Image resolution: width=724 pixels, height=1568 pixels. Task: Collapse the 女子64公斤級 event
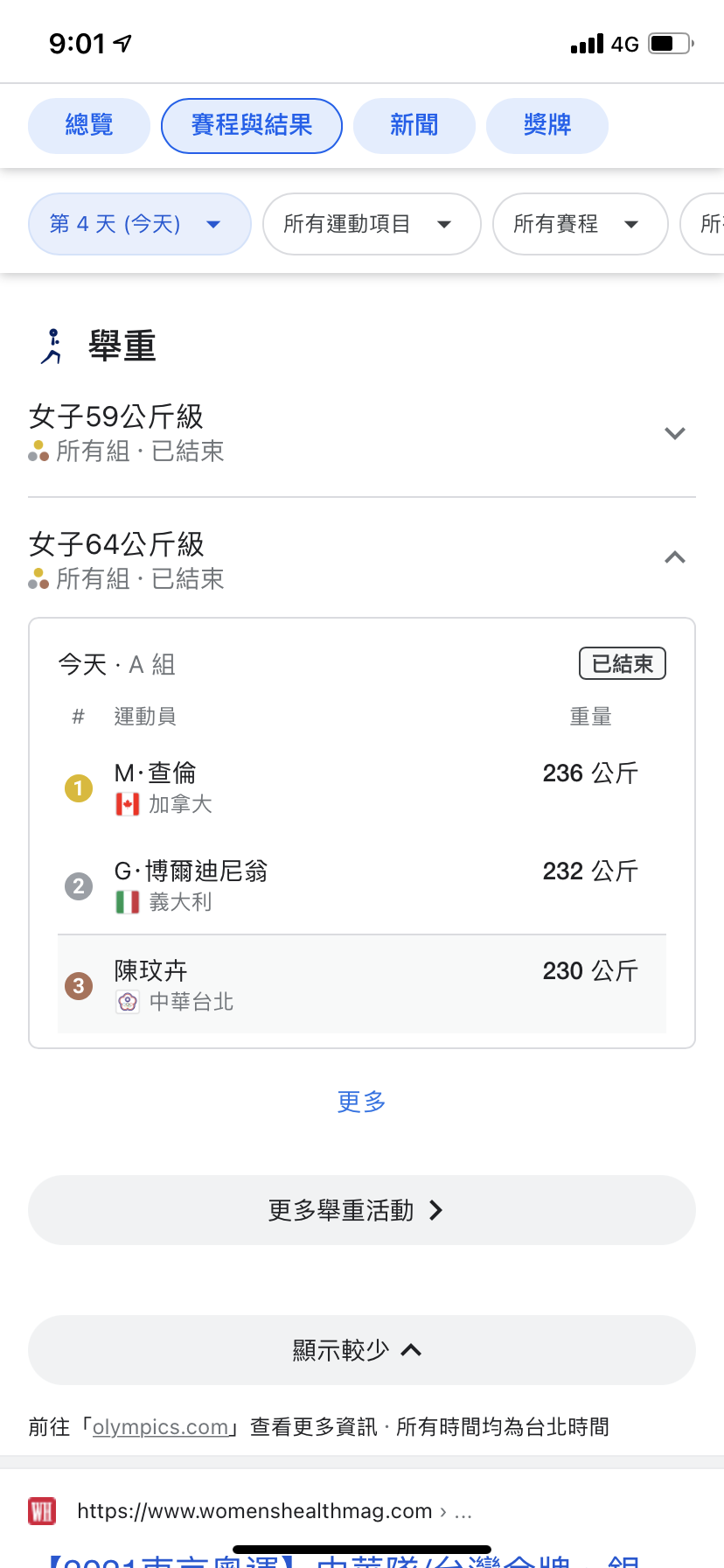tap(362, 560)
